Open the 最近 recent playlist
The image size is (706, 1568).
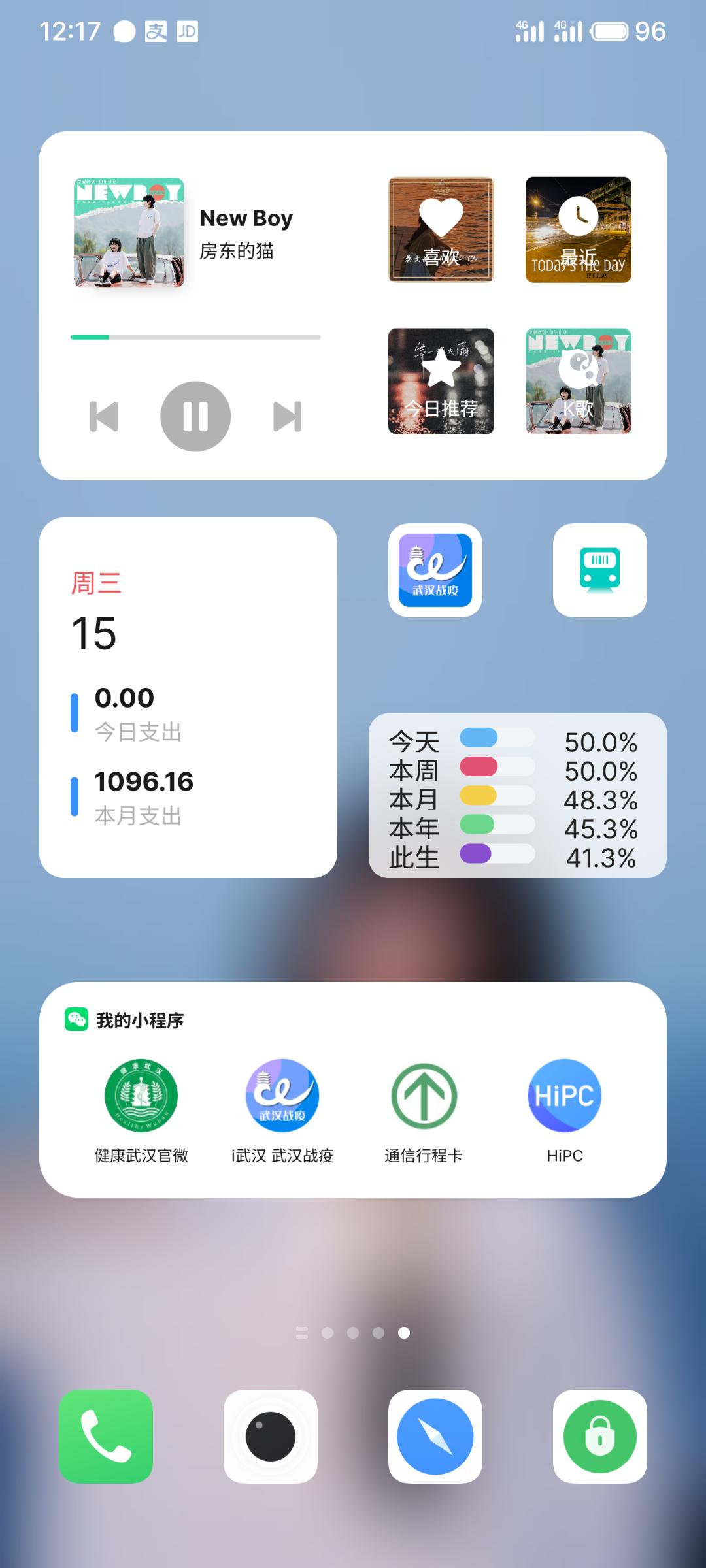point(578,230)
